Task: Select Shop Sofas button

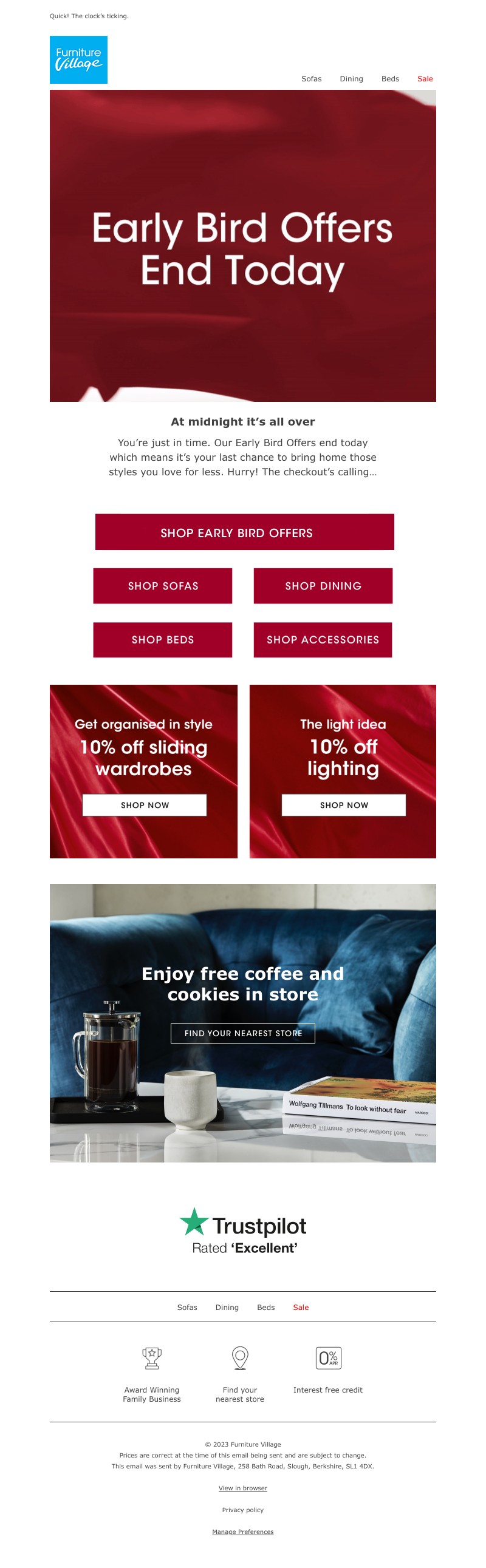Action: (x=163, y=586)
